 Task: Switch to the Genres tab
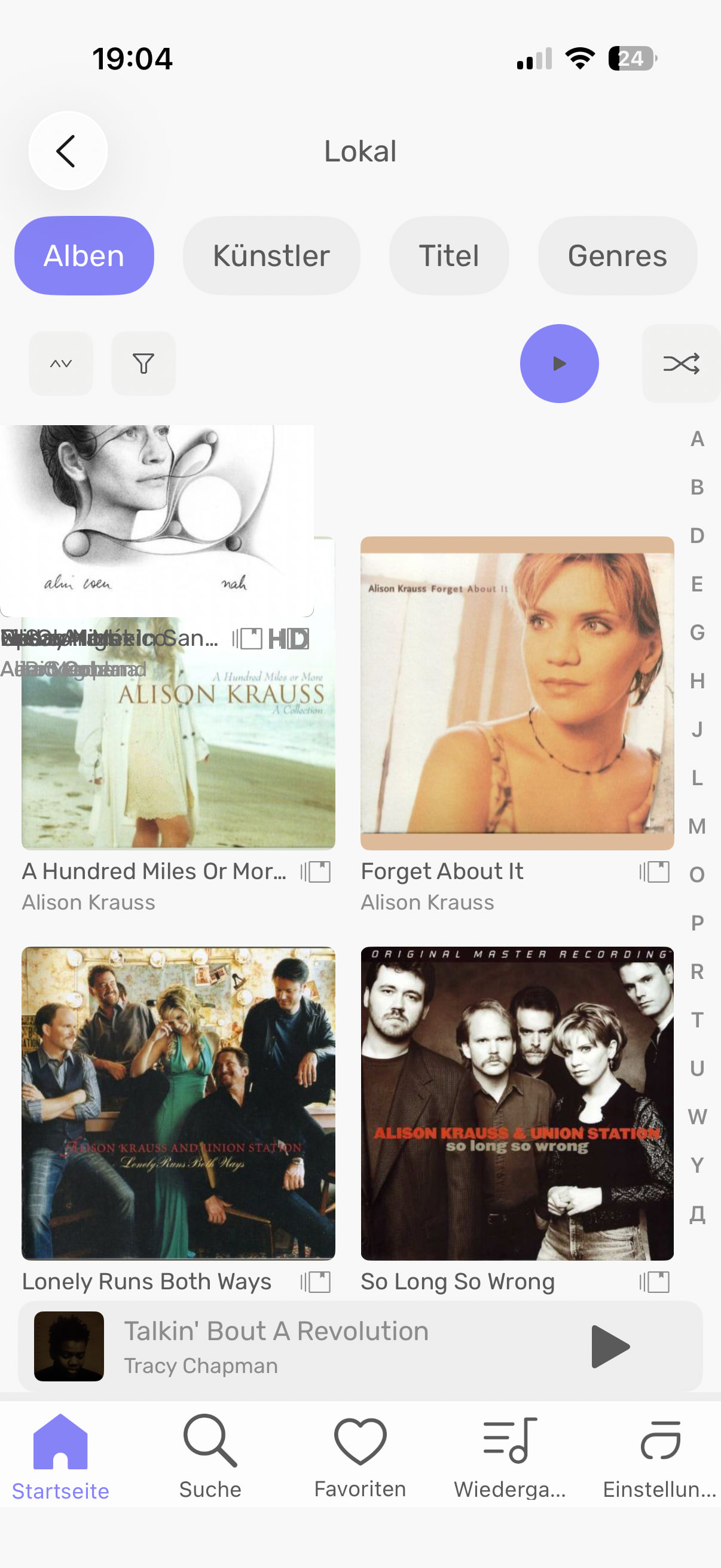616,256
